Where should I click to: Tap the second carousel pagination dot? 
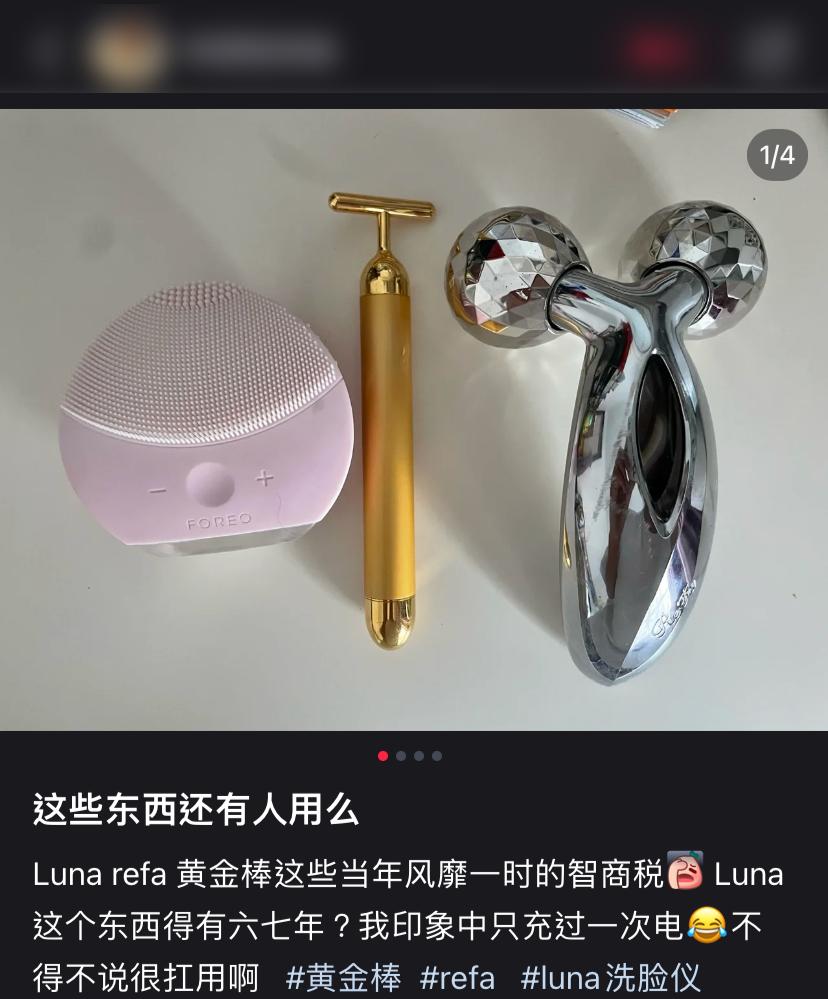(401, 758)
